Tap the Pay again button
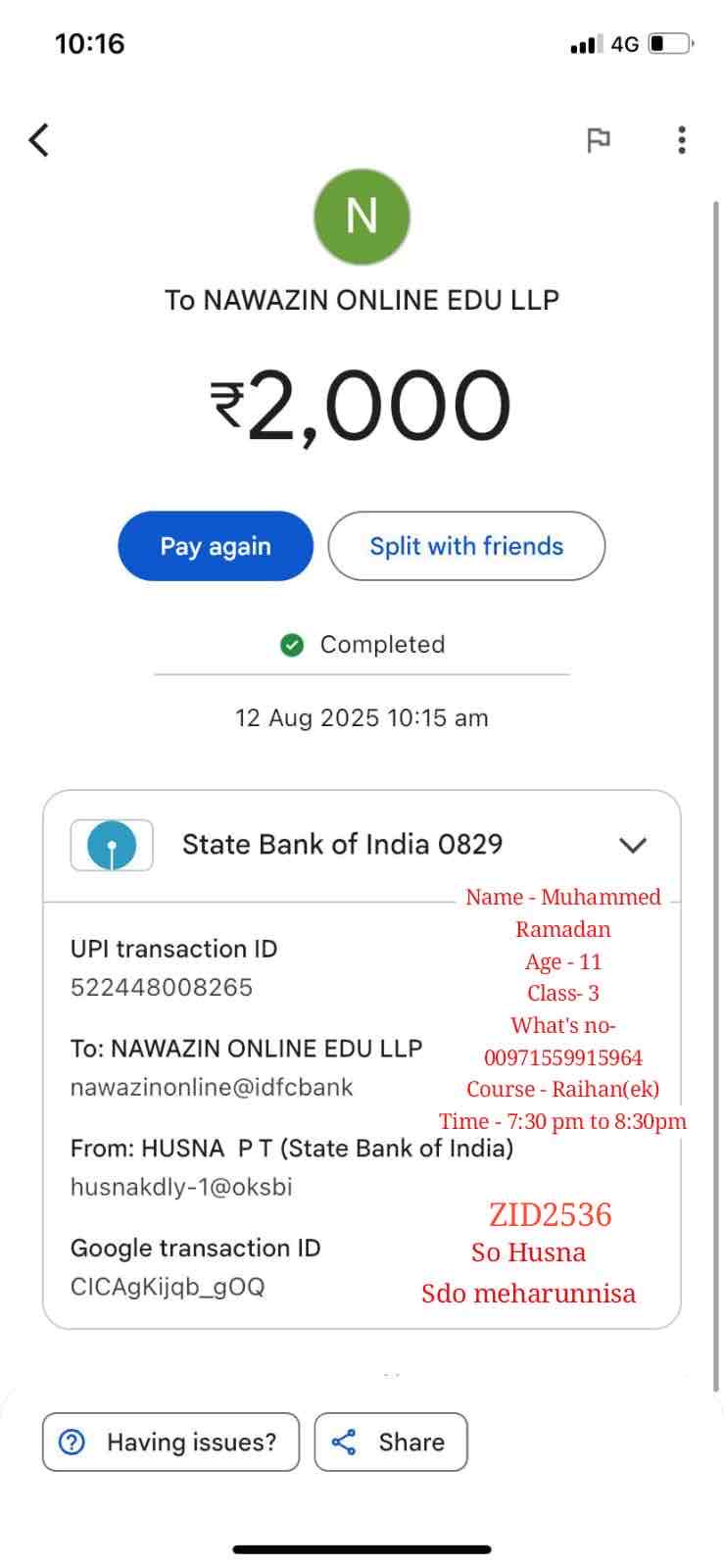 tap(216, 546)
